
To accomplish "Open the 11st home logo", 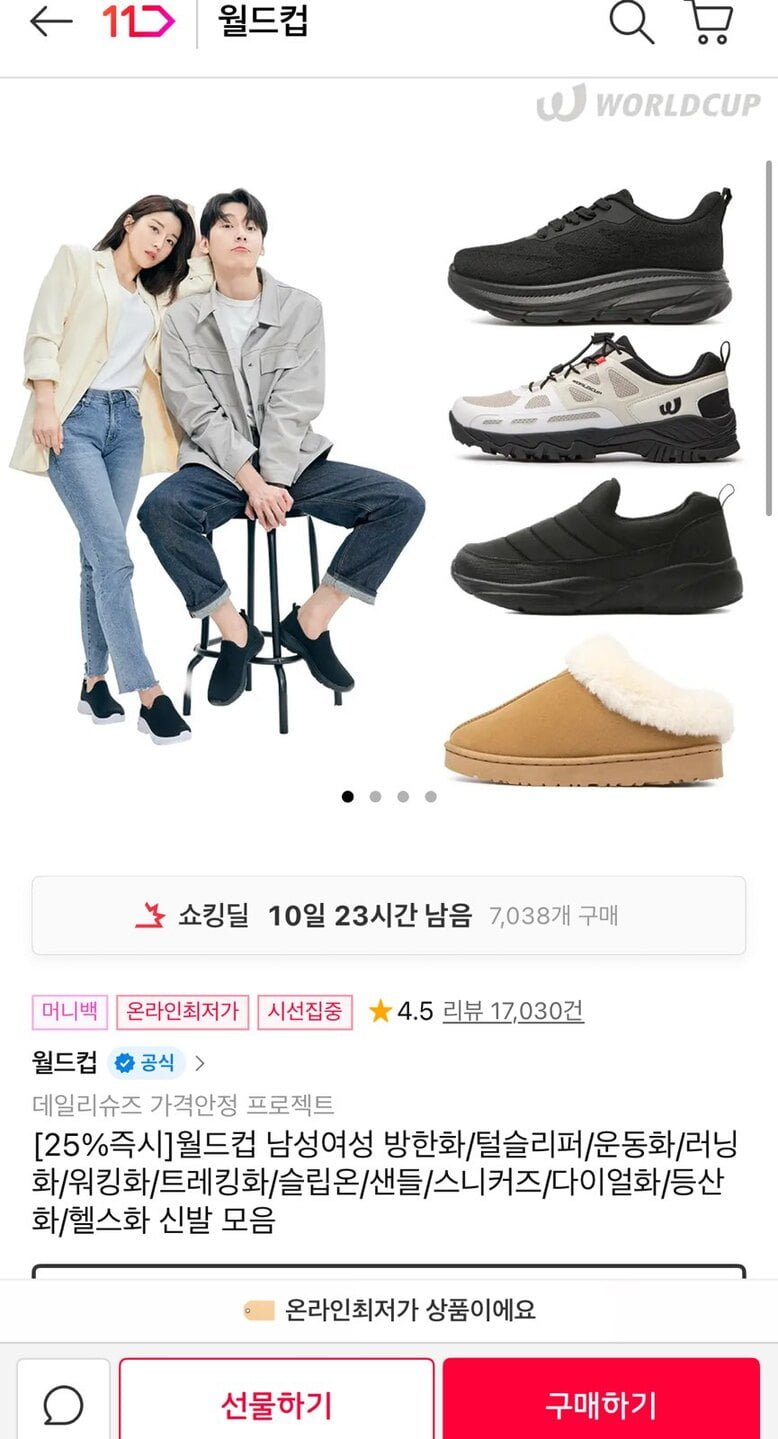I will click(x=138, y=22).
